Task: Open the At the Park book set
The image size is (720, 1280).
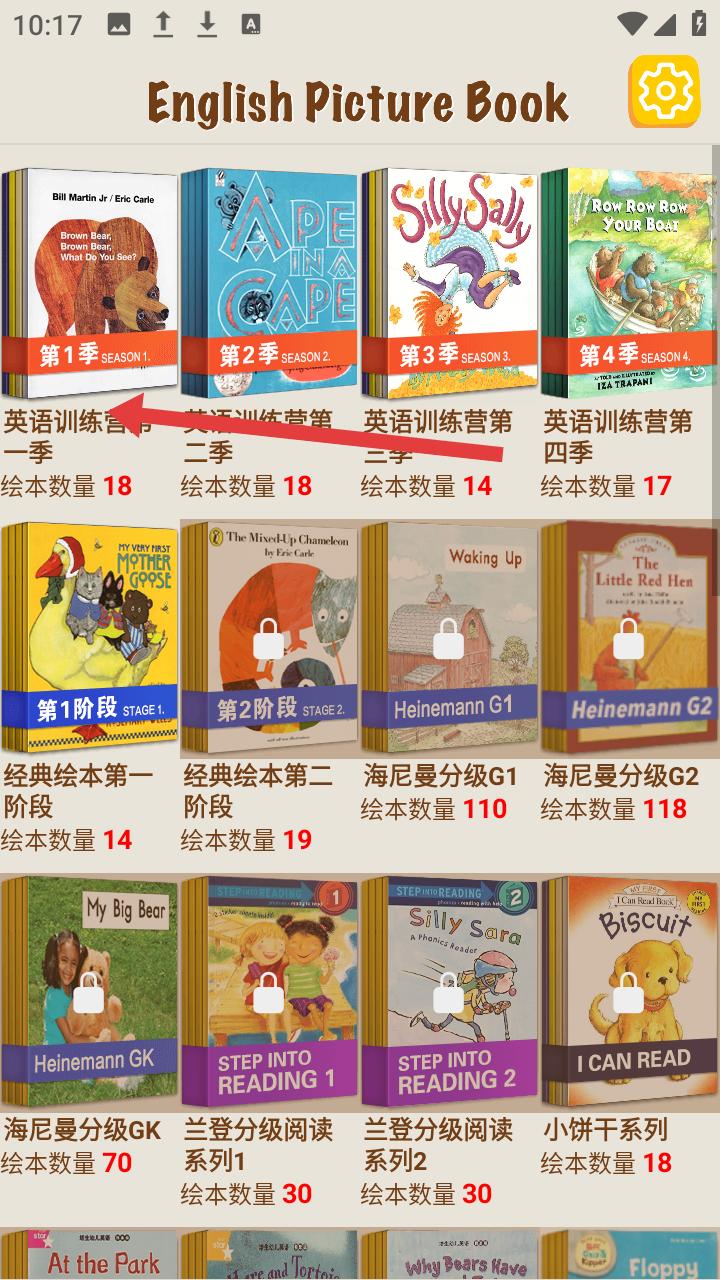Action: click(x=90, y=1255)
